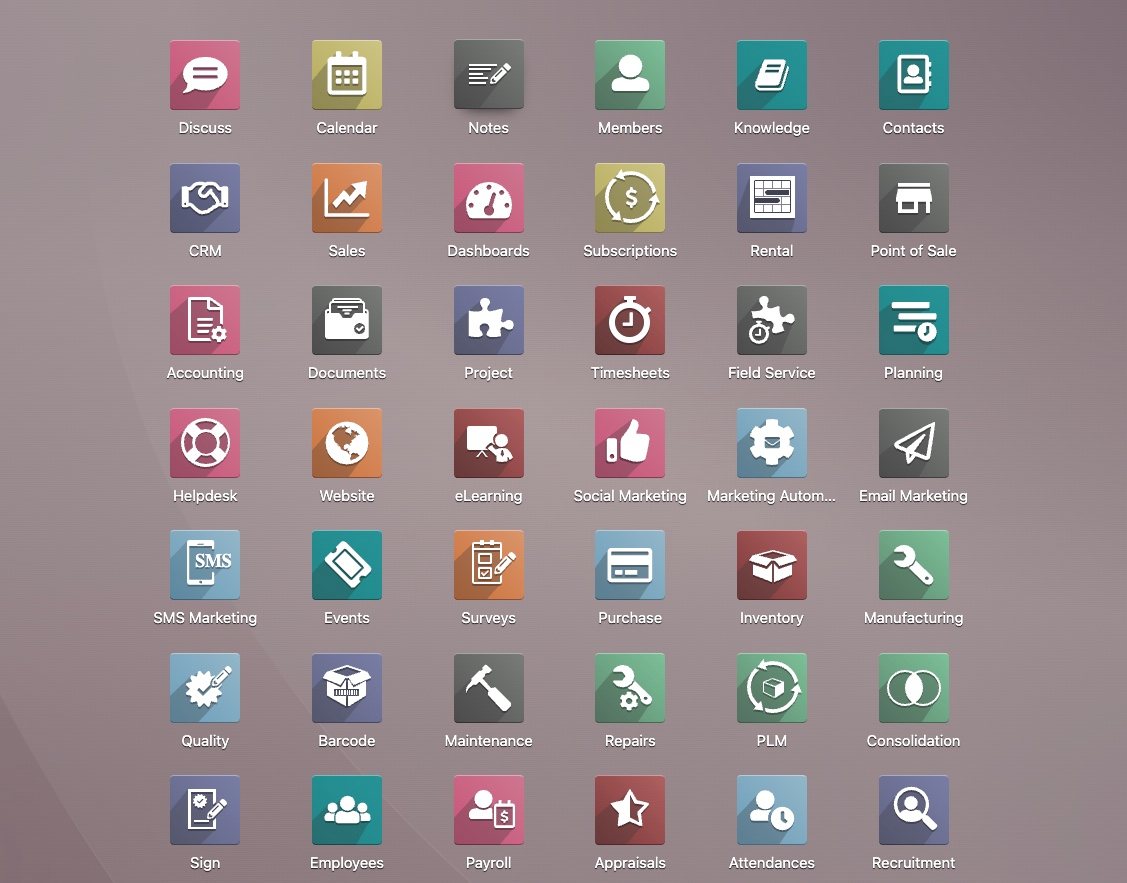Viewport: 1127px width, 883px height.
Task: Launch Point of Sale
Action: [914, 198]
